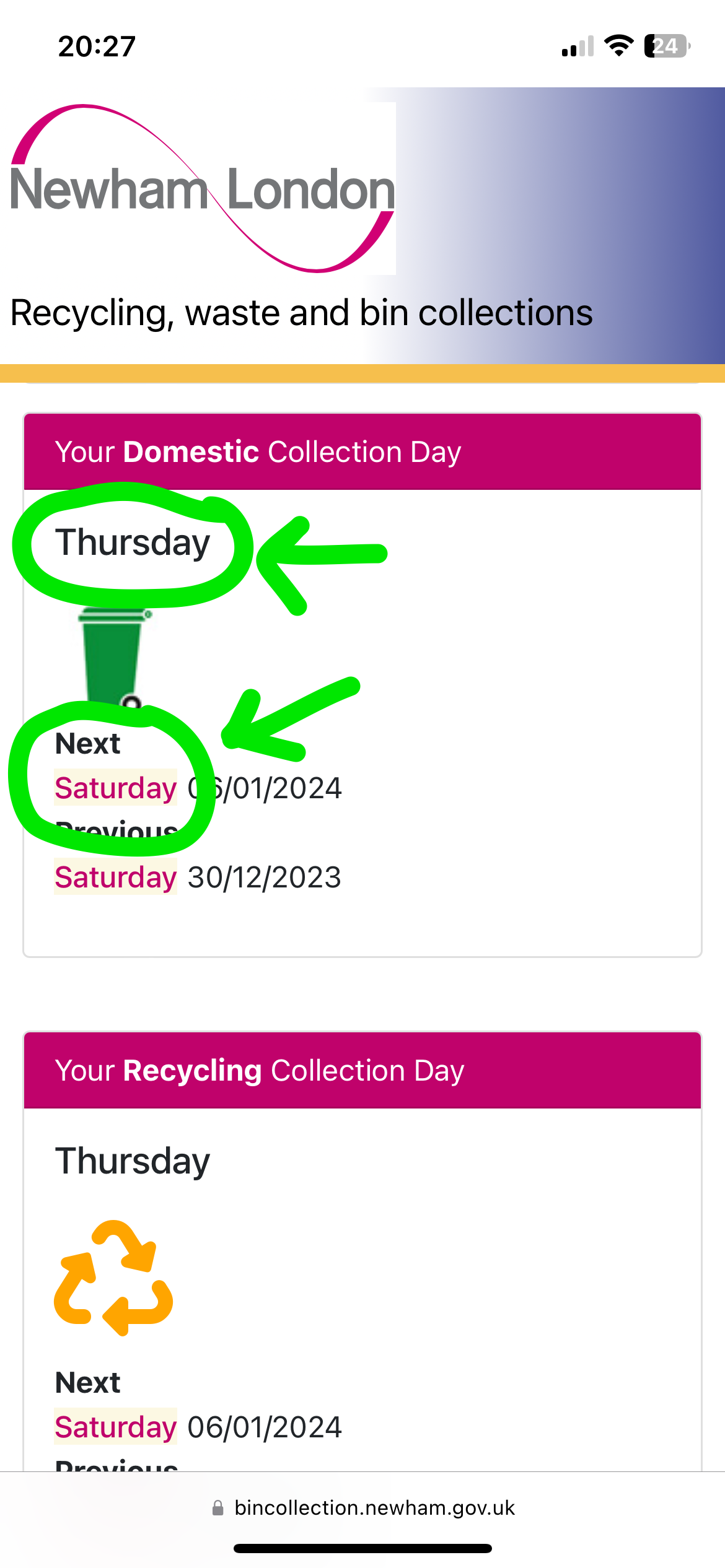The width and height of the screenshot is (725, 1568).
Task: Tap the yellow bar under the page header
Action: coord(362,372)
